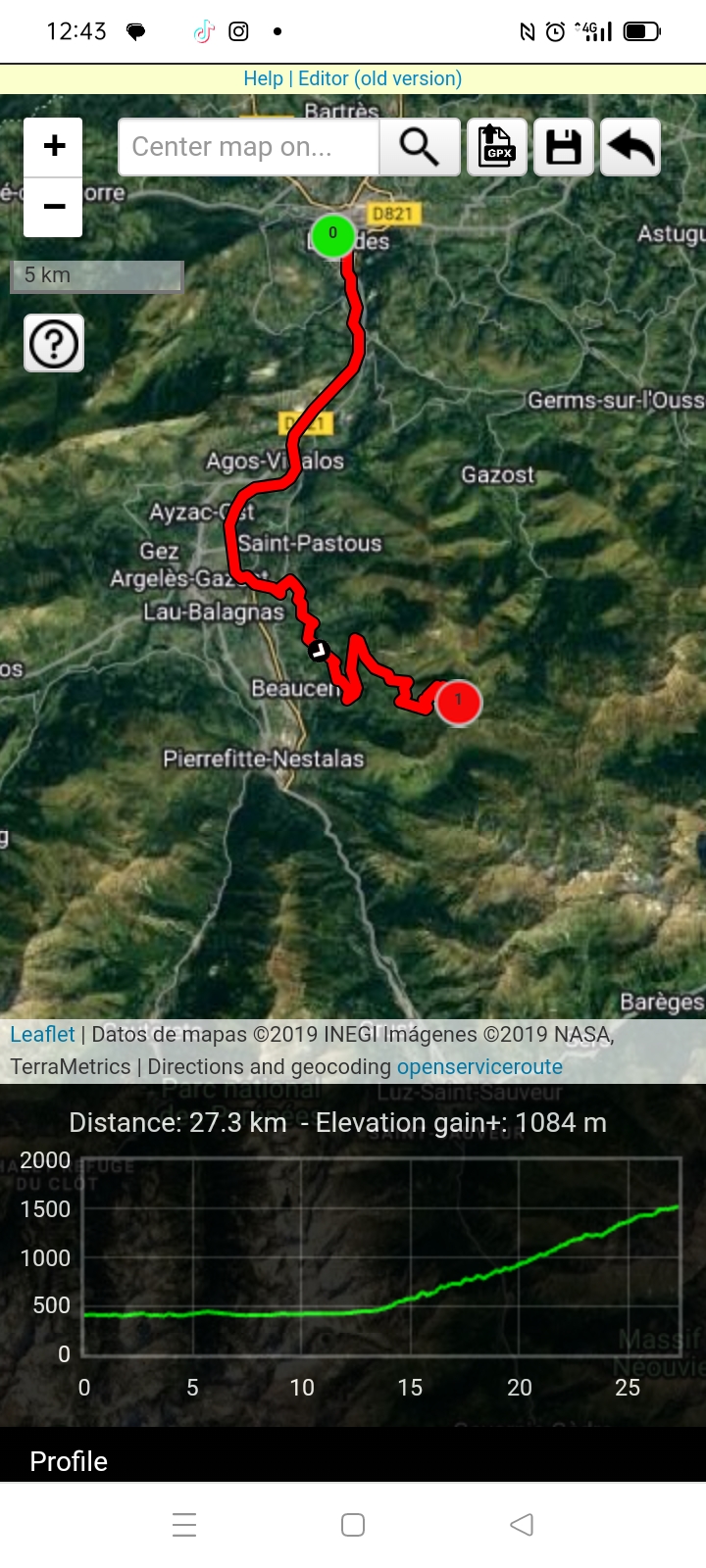Image resolution: width=706 pixels, height=1568 pixels.
Task: Go to the system home screen
Action: 353,1525
